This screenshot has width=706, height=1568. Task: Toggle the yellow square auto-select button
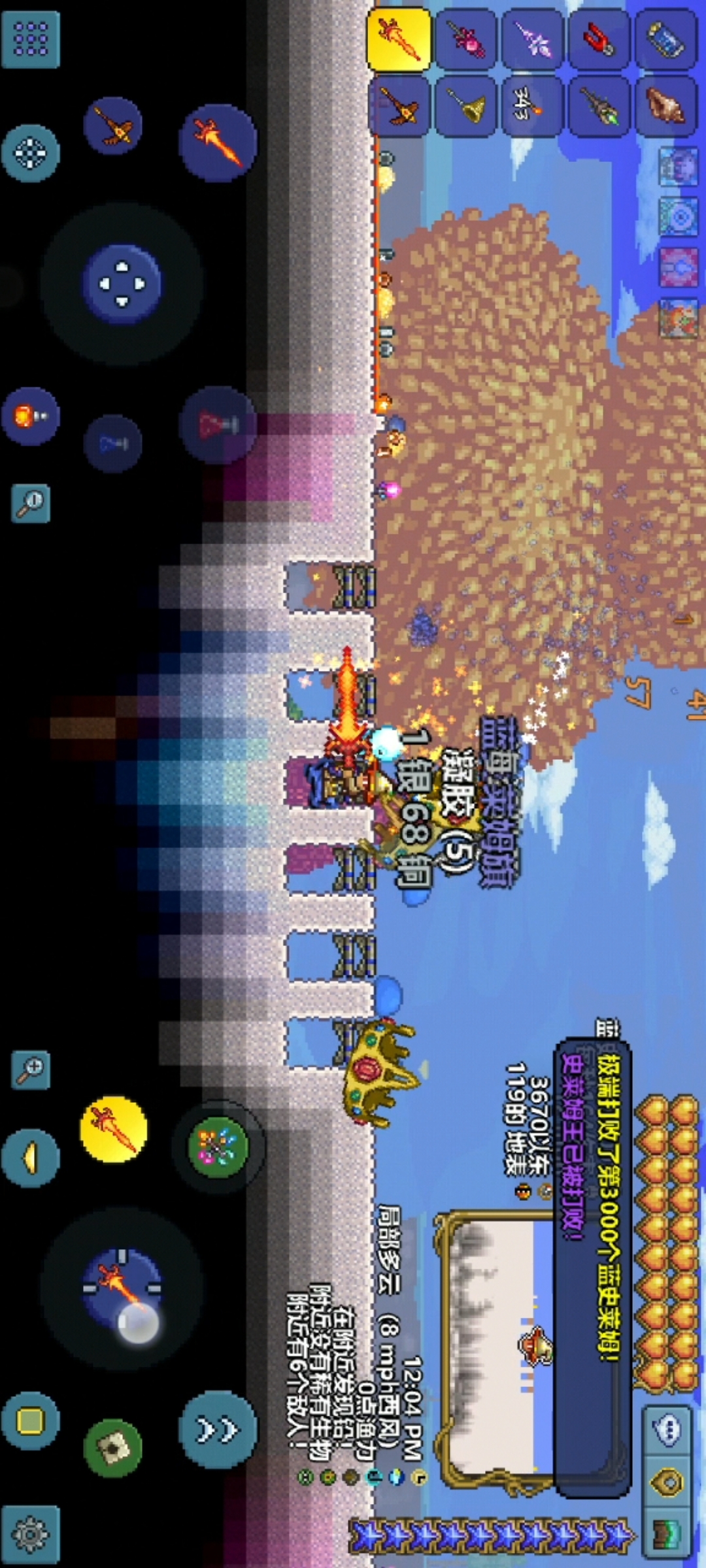tap(30, 1421)
